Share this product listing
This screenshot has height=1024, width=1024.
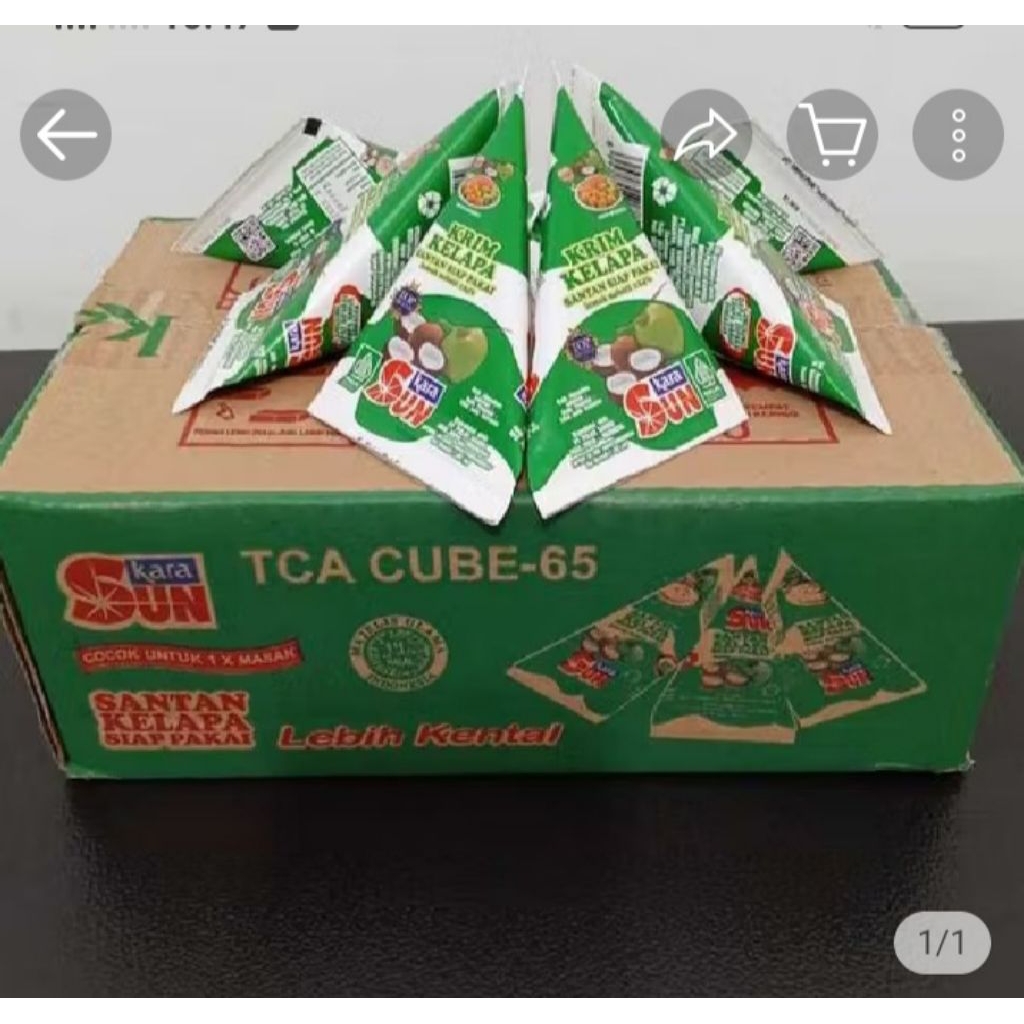pyautogui.click(x=706, y=135)
